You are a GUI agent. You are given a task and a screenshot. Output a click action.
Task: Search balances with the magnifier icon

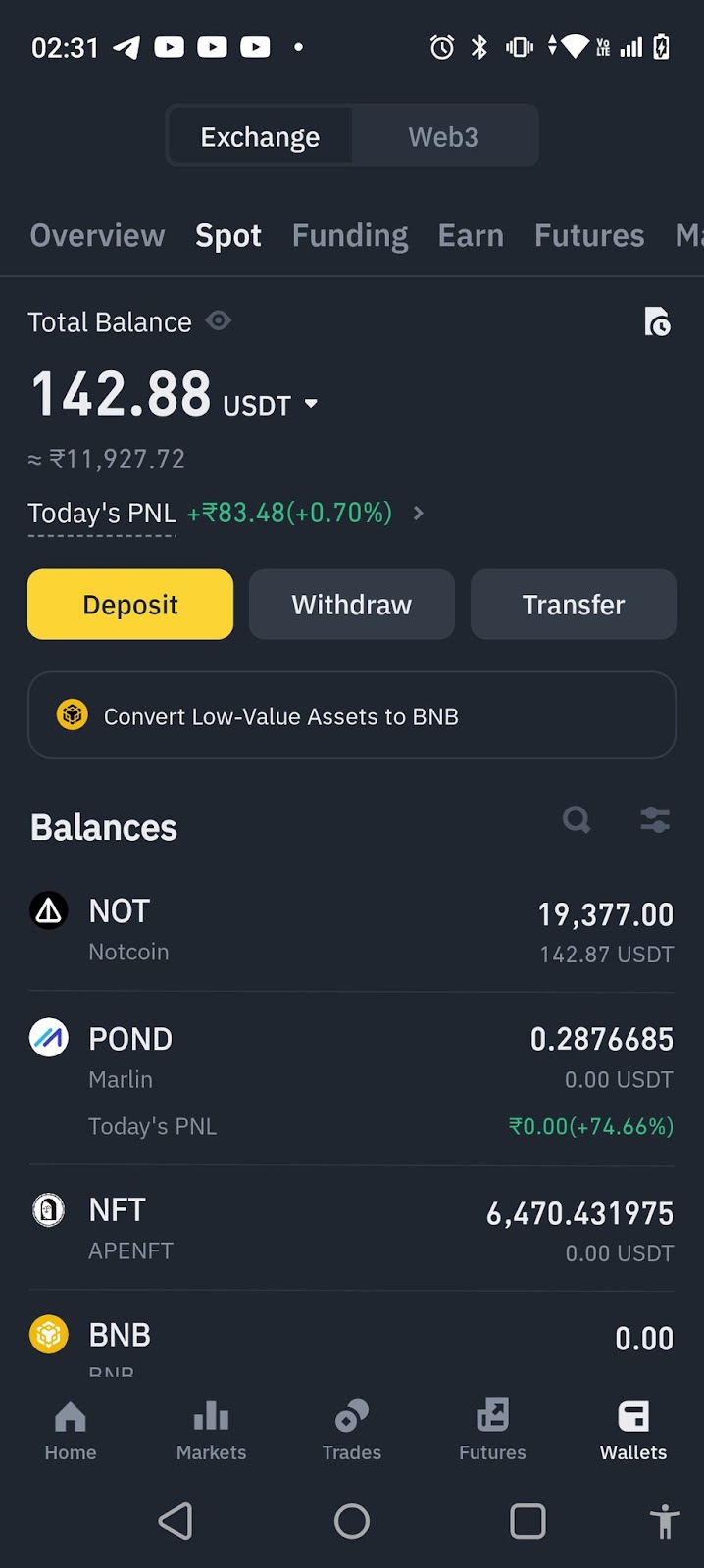click(x=577, y=819)
